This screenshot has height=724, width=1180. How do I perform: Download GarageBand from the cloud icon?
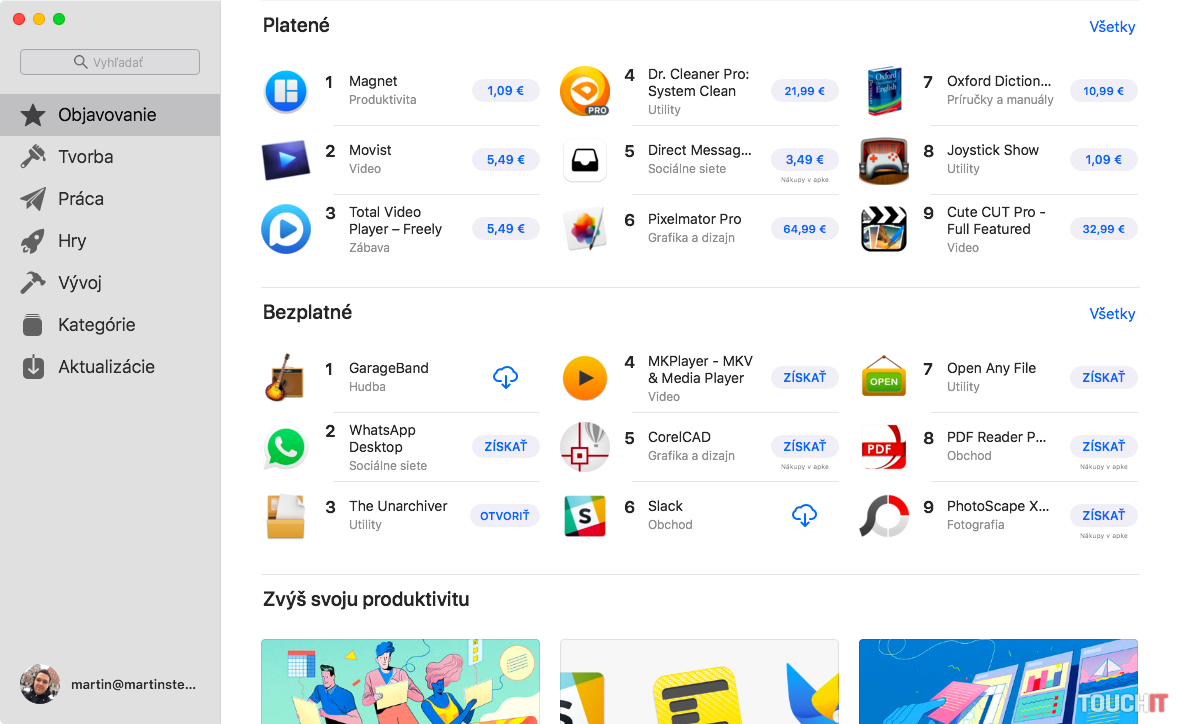506,378
